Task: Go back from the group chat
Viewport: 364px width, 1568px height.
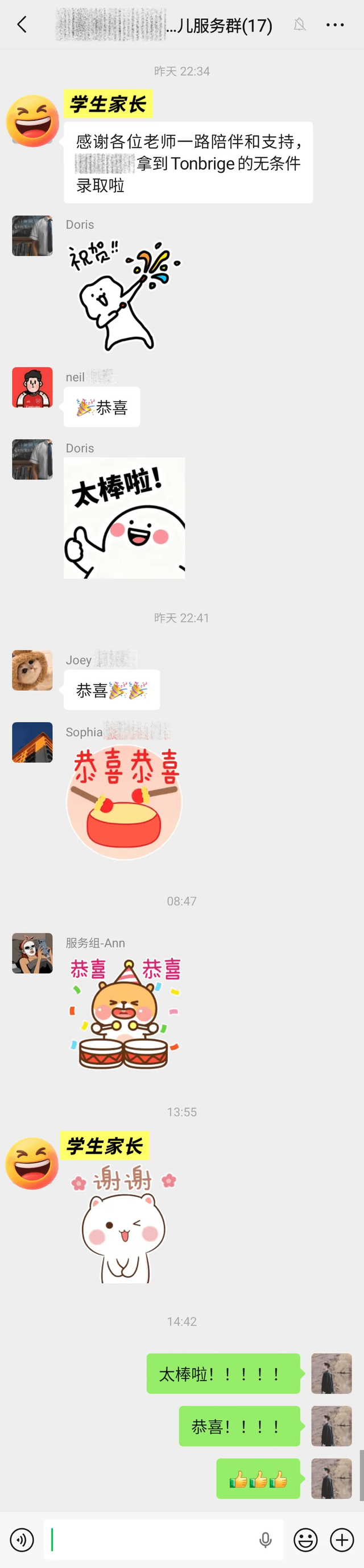Action: click(x=23, y=25)
